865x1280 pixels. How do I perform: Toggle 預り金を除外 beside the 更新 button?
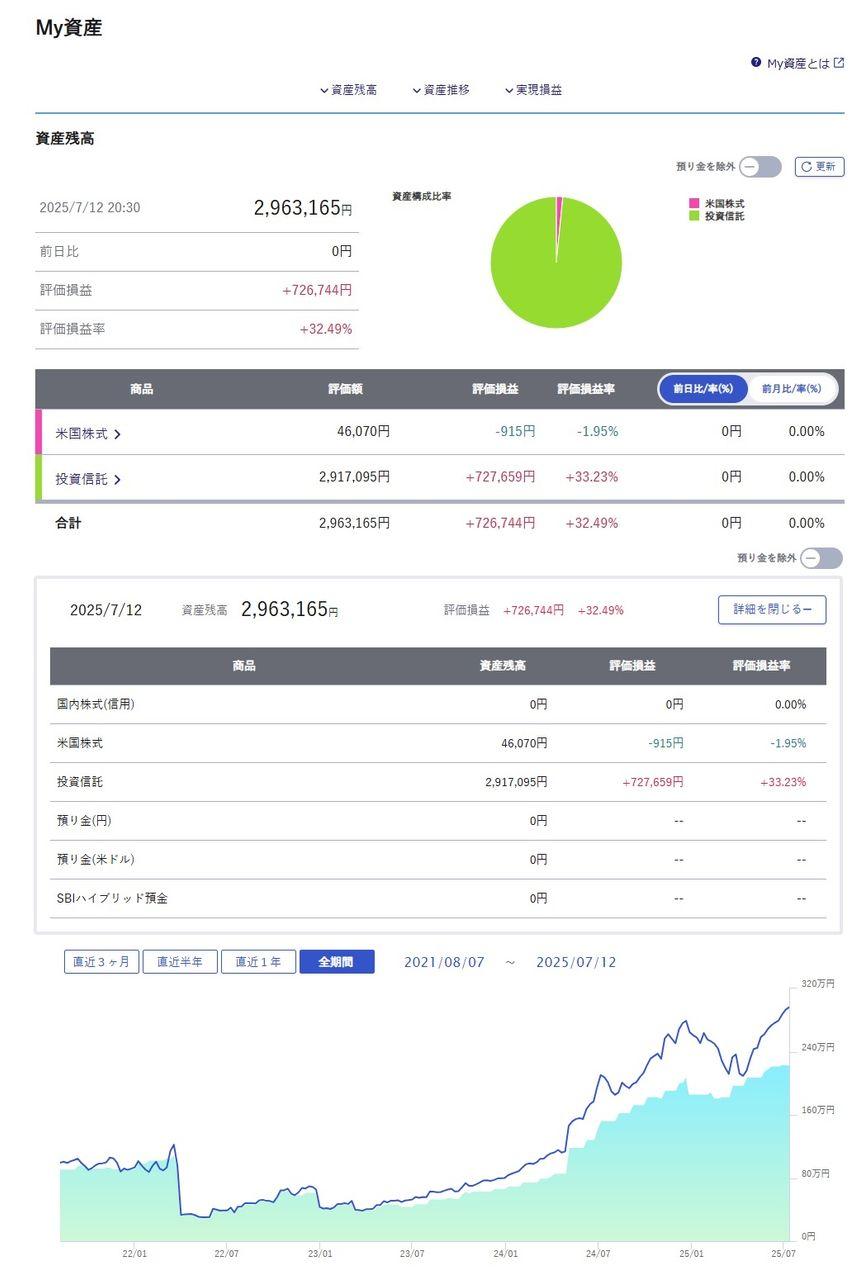tap(760, 167)
